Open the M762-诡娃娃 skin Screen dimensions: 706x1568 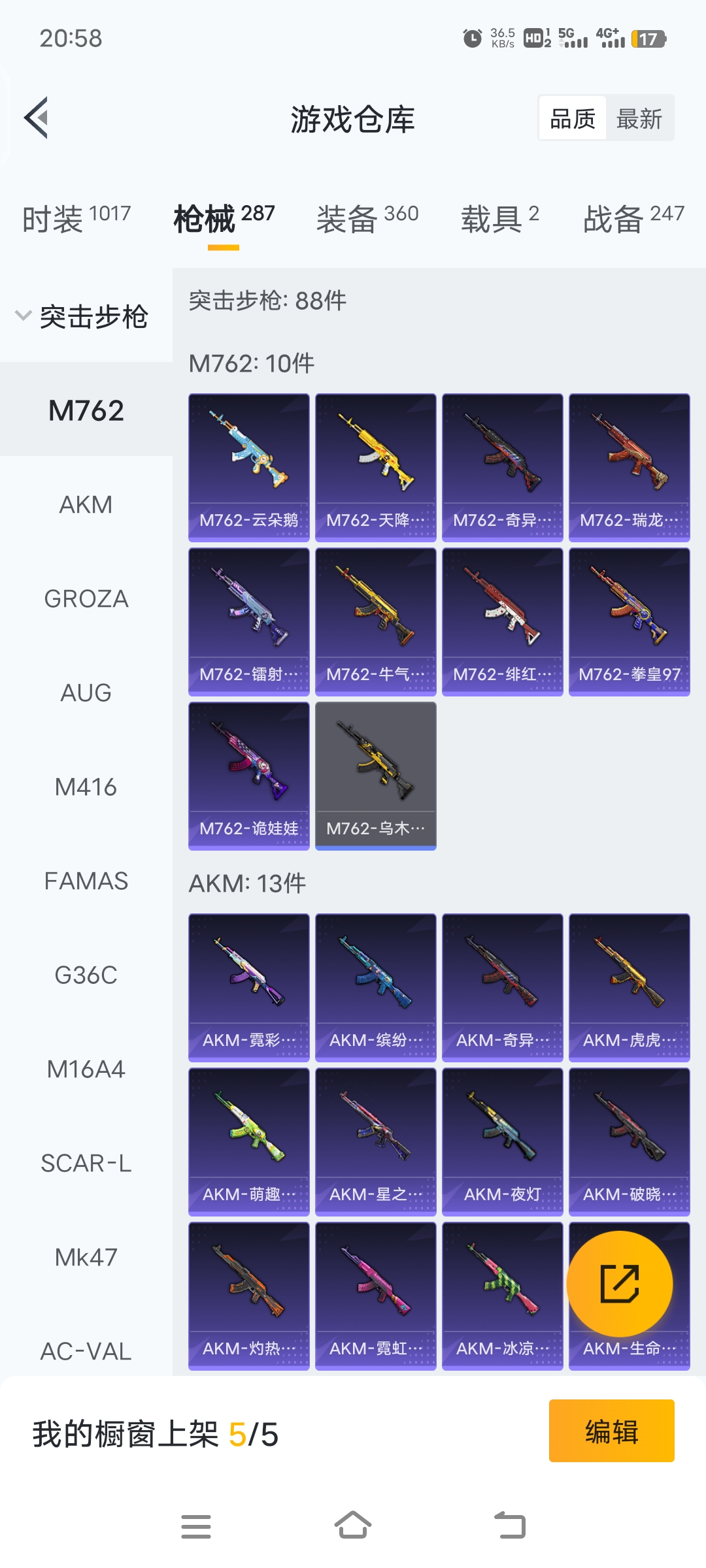249,776
